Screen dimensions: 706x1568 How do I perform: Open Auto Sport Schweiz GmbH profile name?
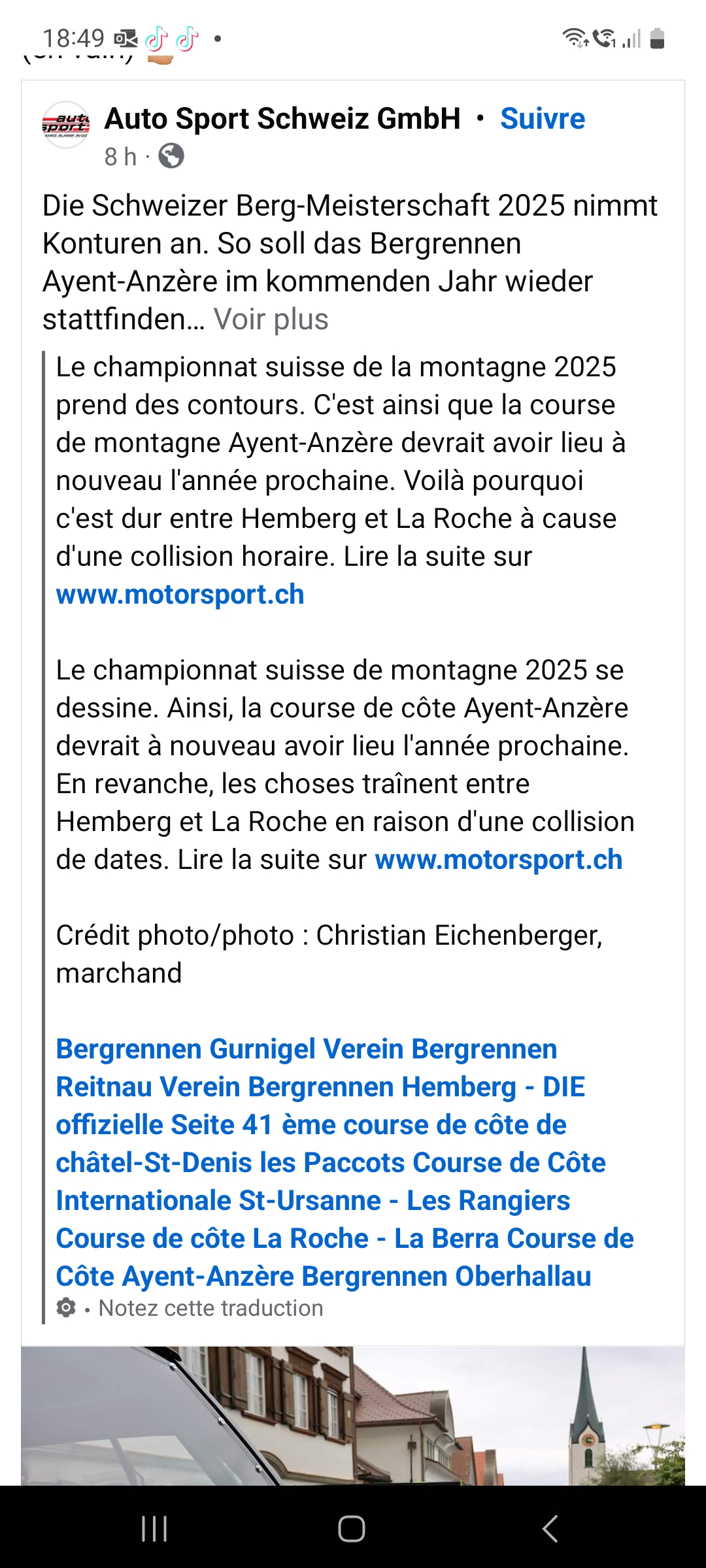(x=282, y=119)
